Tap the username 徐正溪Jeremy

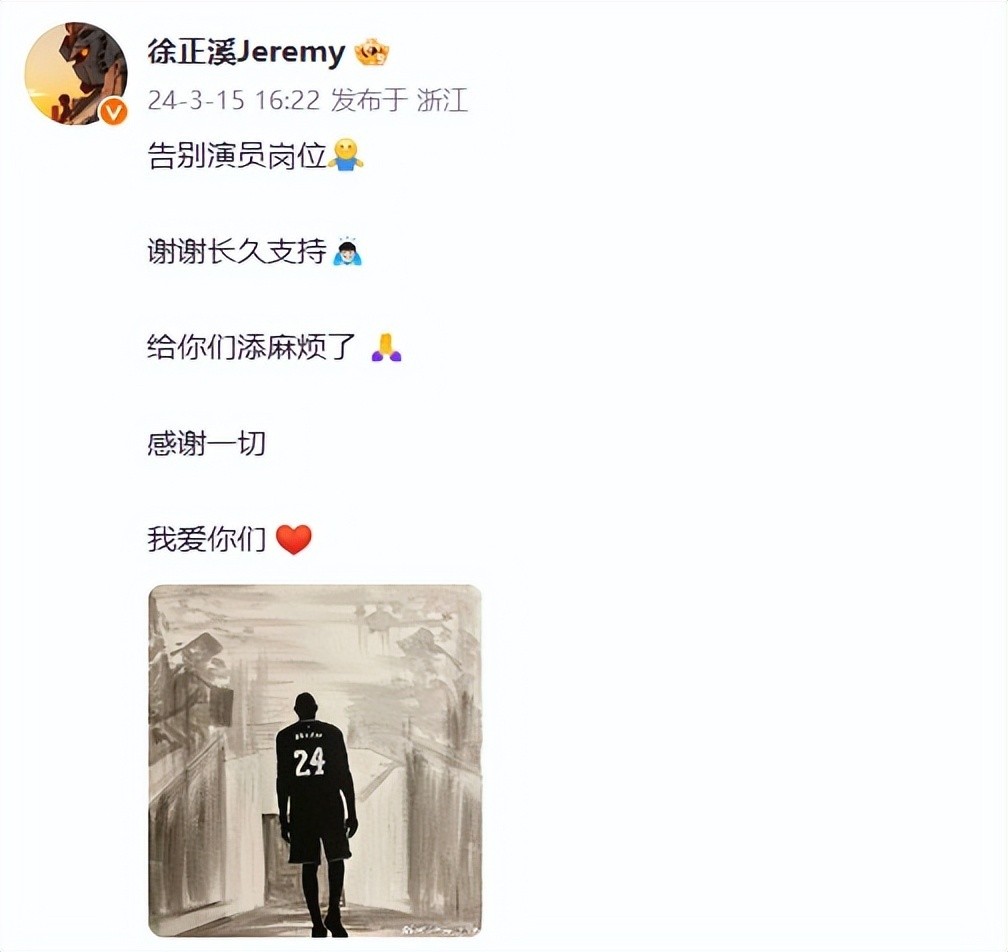tap(246, 52)
